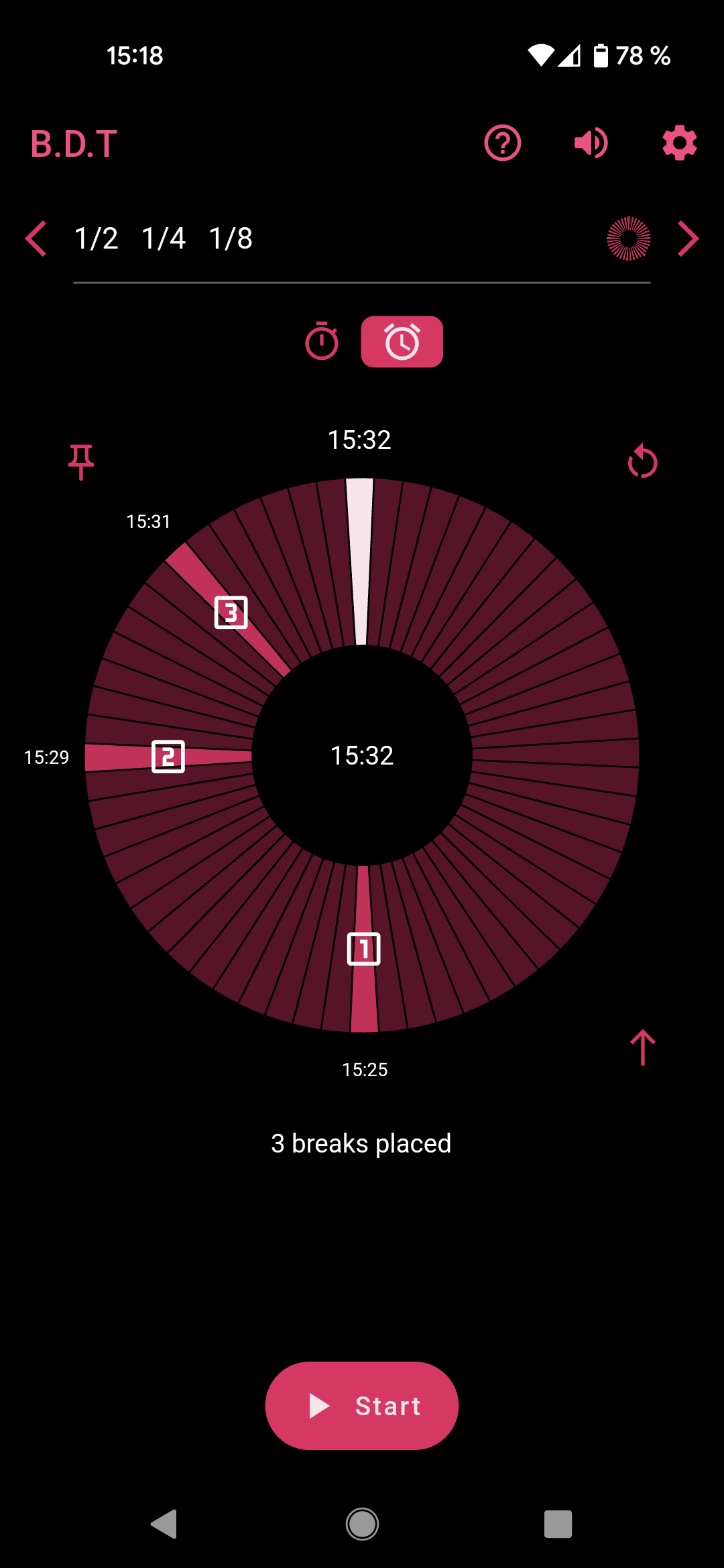724x1568 pixels.
Task: Reset the dial with circular arrow
Action: coord(642,462)
